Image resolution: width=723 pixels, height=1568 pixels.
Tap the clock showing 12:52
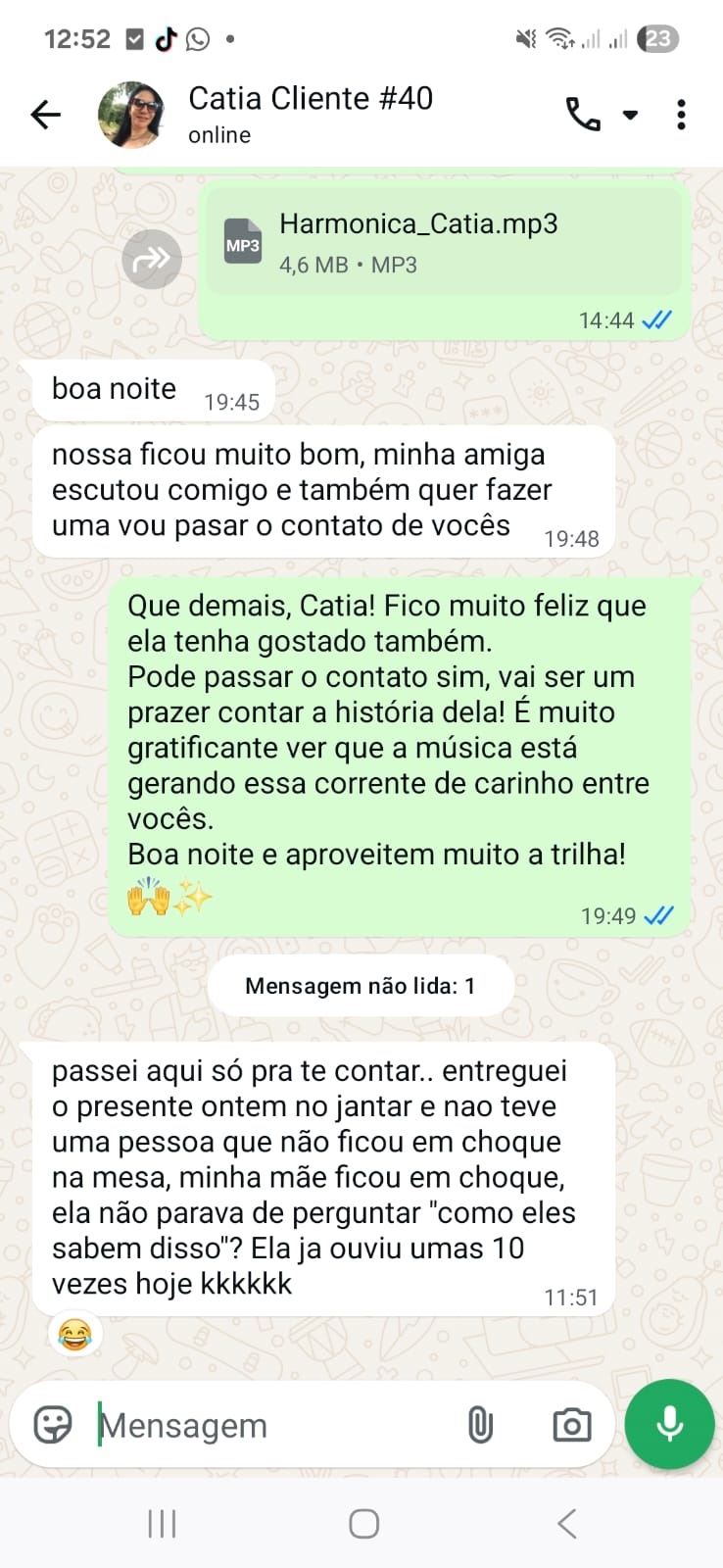tap(79, 38)
